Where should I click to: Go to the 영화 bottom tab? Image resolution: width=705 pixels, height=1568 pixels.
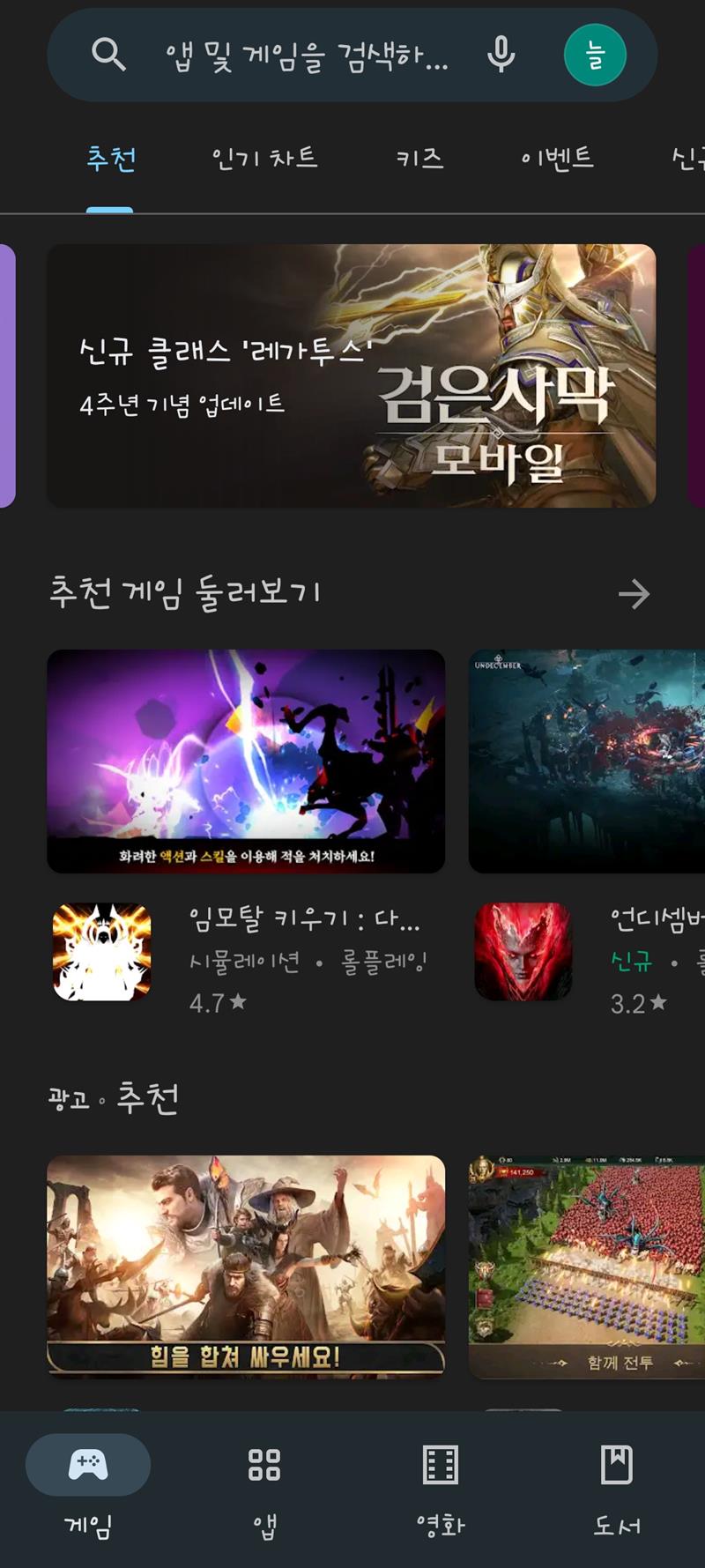(x=441, y=1484)
